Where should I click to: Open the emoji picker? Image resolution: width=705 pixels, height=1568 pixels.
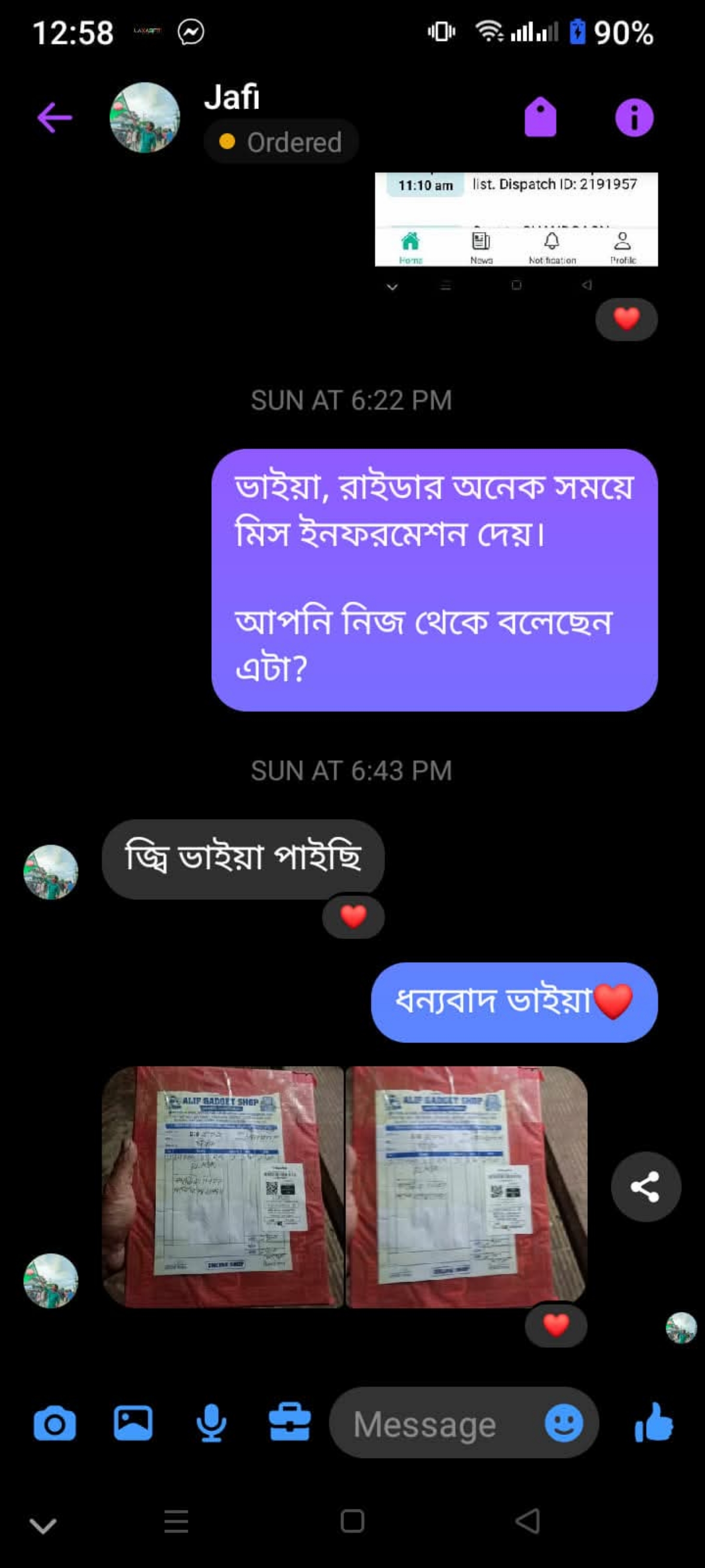click(564, 1424)
